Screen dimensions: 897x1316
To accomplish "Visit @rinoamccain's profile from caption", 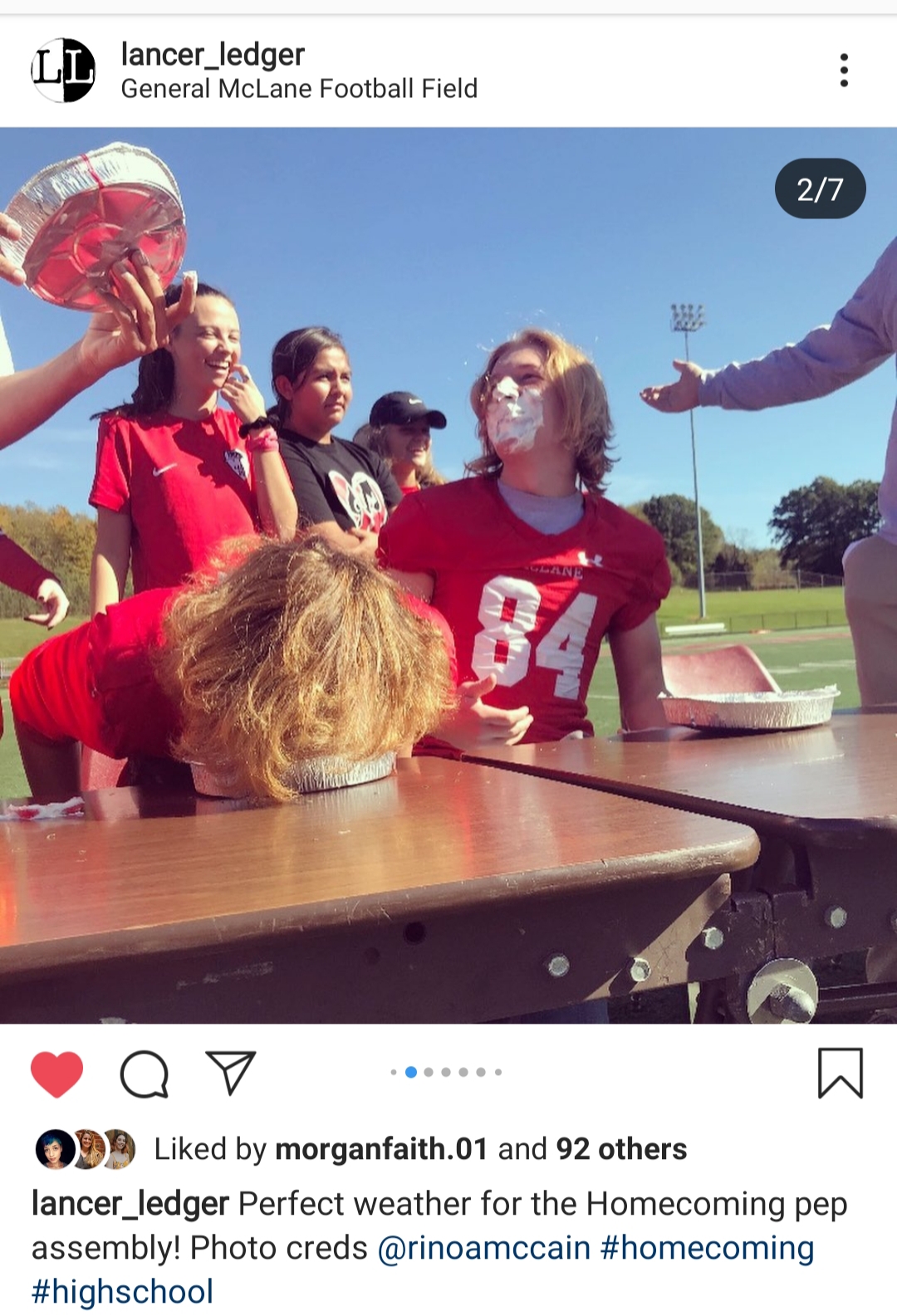I will coord(483,1248).
